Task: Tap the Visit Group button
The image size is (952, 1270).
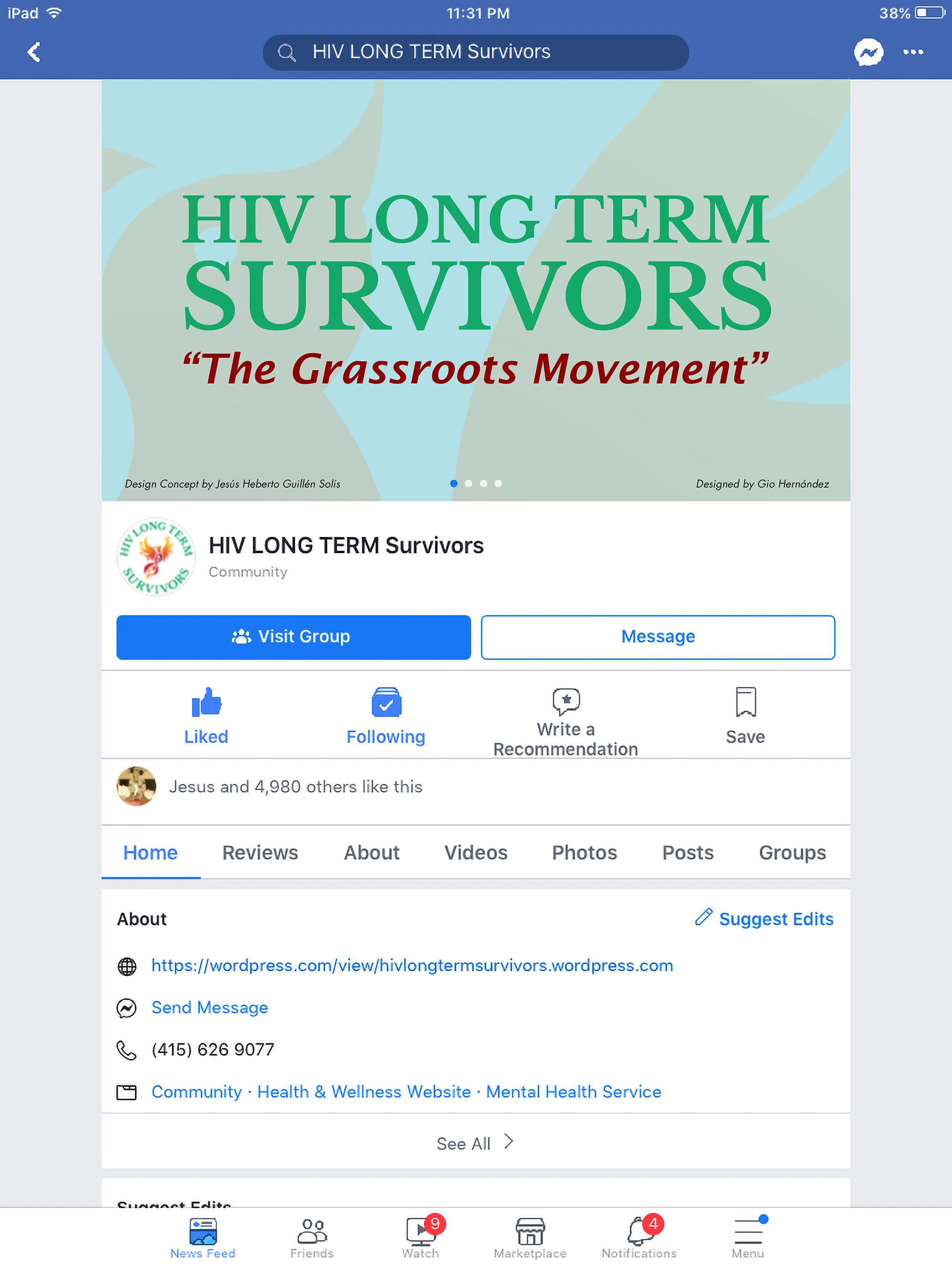Action: (293, 636)
